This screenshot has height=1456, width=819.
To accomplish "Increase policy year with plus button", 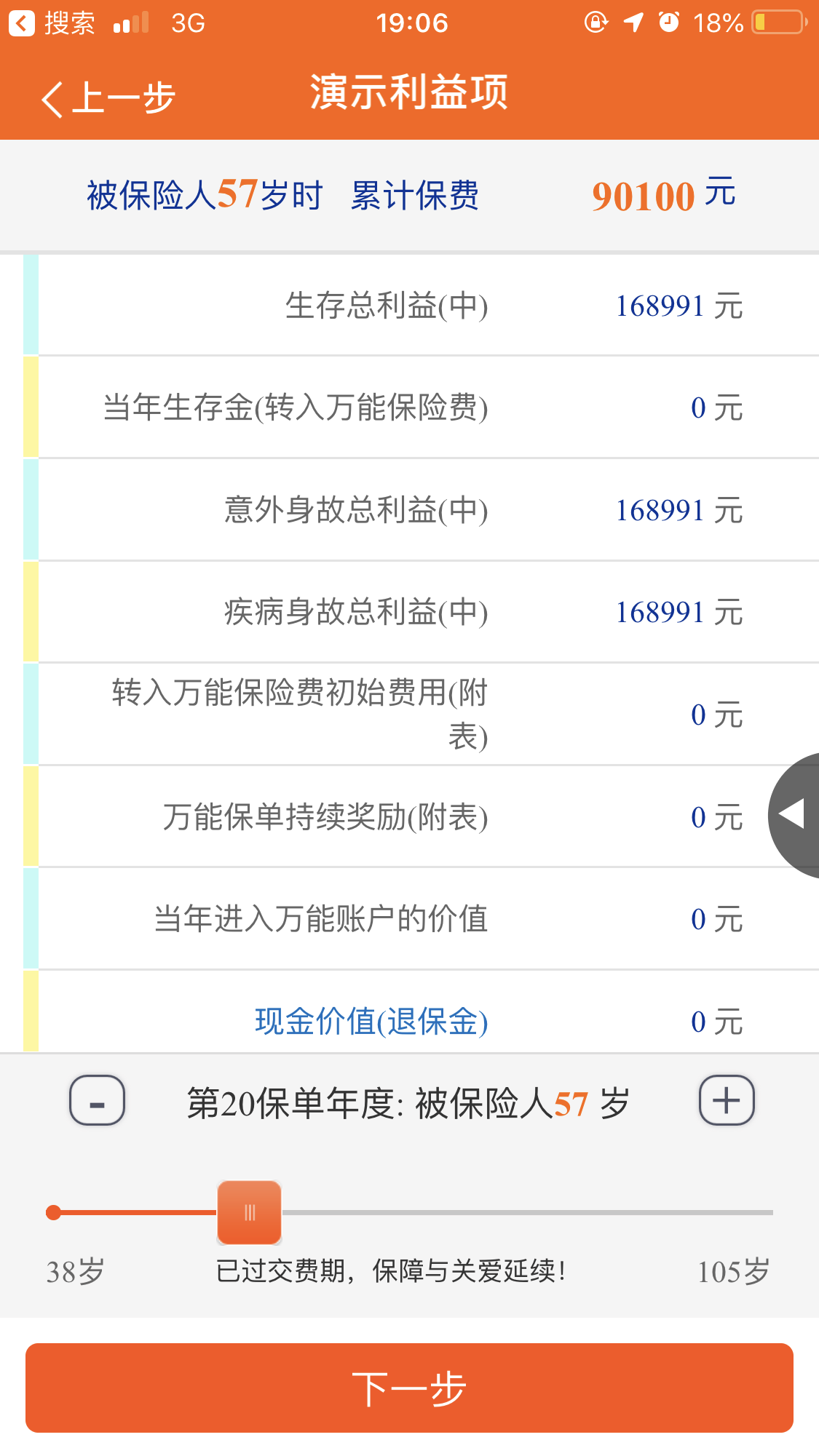I will click(726, 1100).
